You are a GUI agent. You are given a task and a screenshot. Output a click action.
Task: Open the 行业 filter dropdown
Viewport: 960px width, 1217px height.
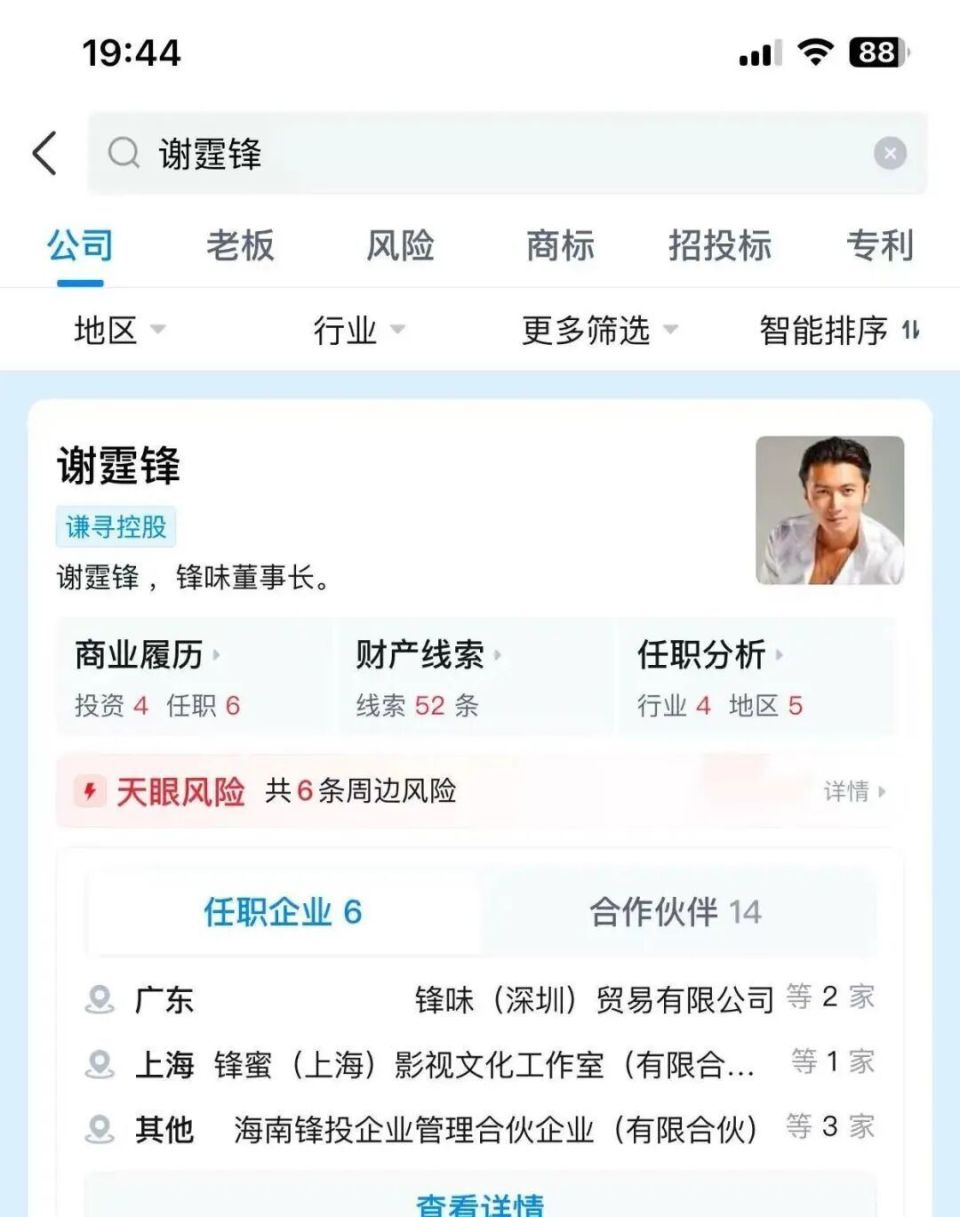pyautogui.click(x=352, y=330)
